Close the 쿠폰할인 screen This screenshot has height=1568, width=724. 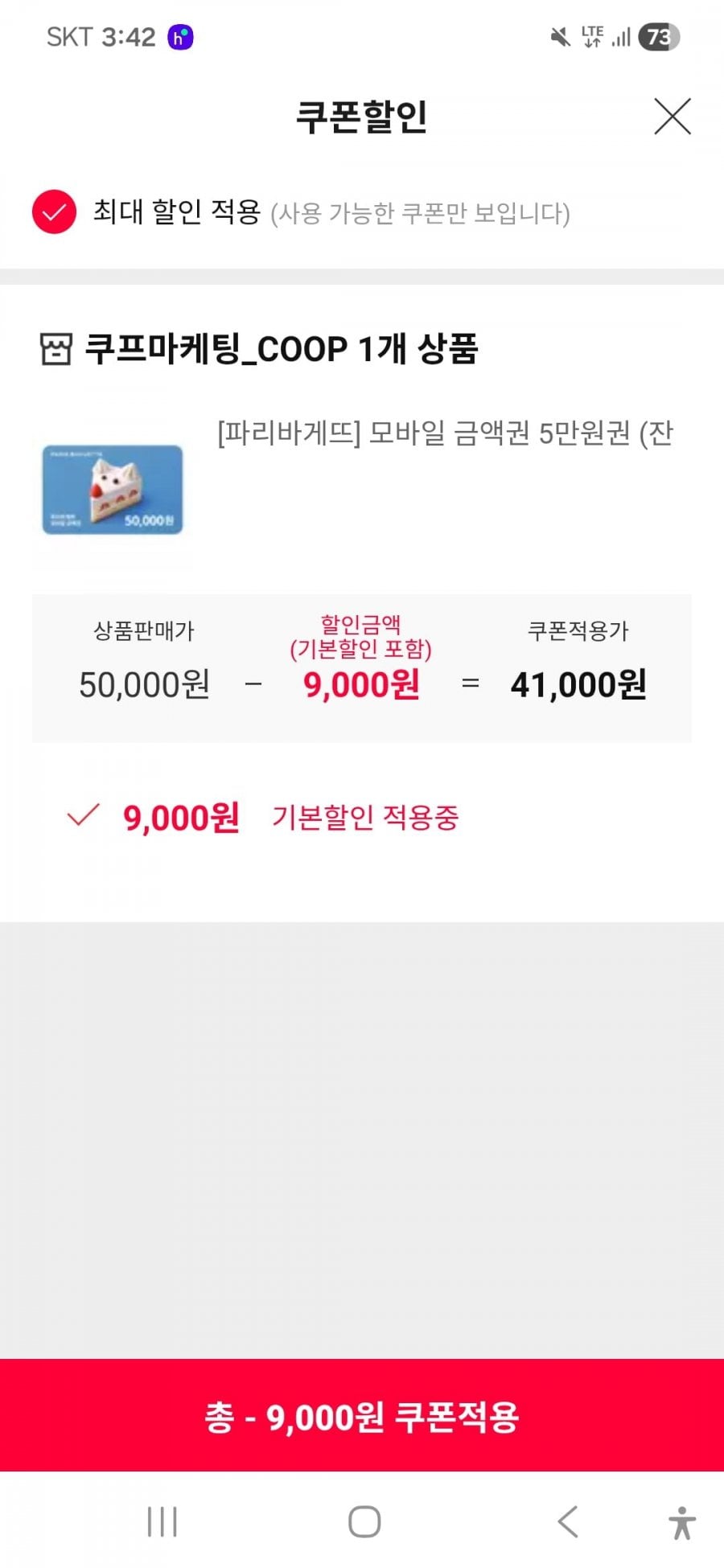click(x=673, y=117)
